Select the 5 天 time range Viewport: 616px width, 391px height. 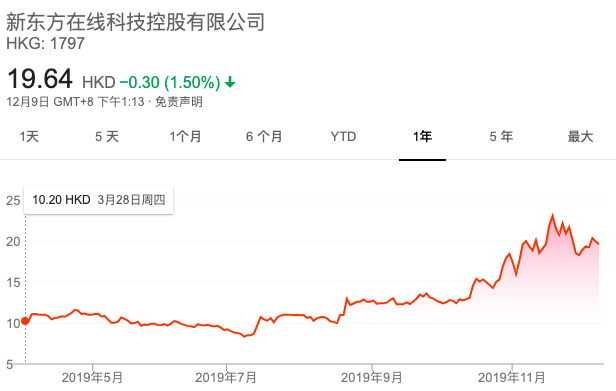[x=107, y=137]
